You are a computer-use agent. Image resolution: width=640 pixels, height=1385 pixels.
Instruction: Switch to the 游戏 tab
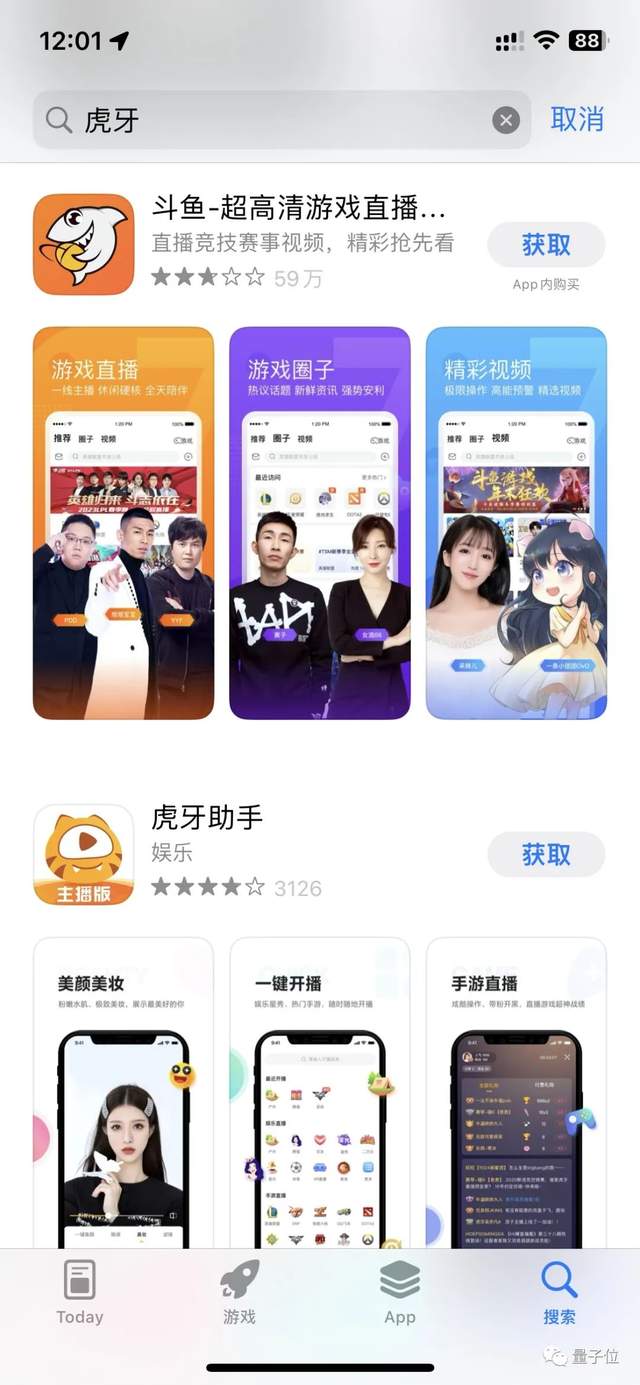click(x=240, y=1292)
